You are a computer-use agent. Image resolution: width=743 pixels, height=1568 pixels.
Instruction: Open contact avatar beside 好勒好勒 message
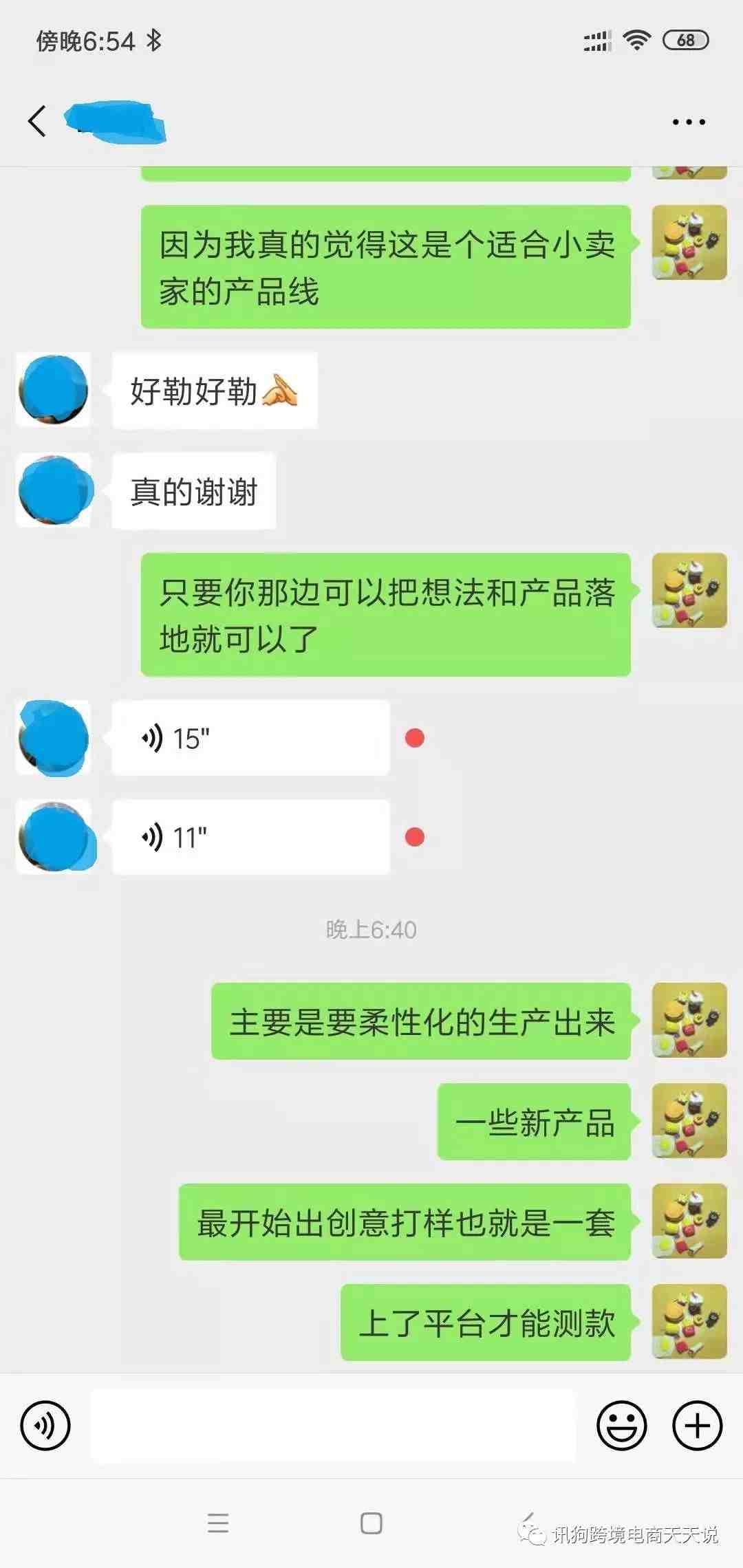click(x=54, y=389)
